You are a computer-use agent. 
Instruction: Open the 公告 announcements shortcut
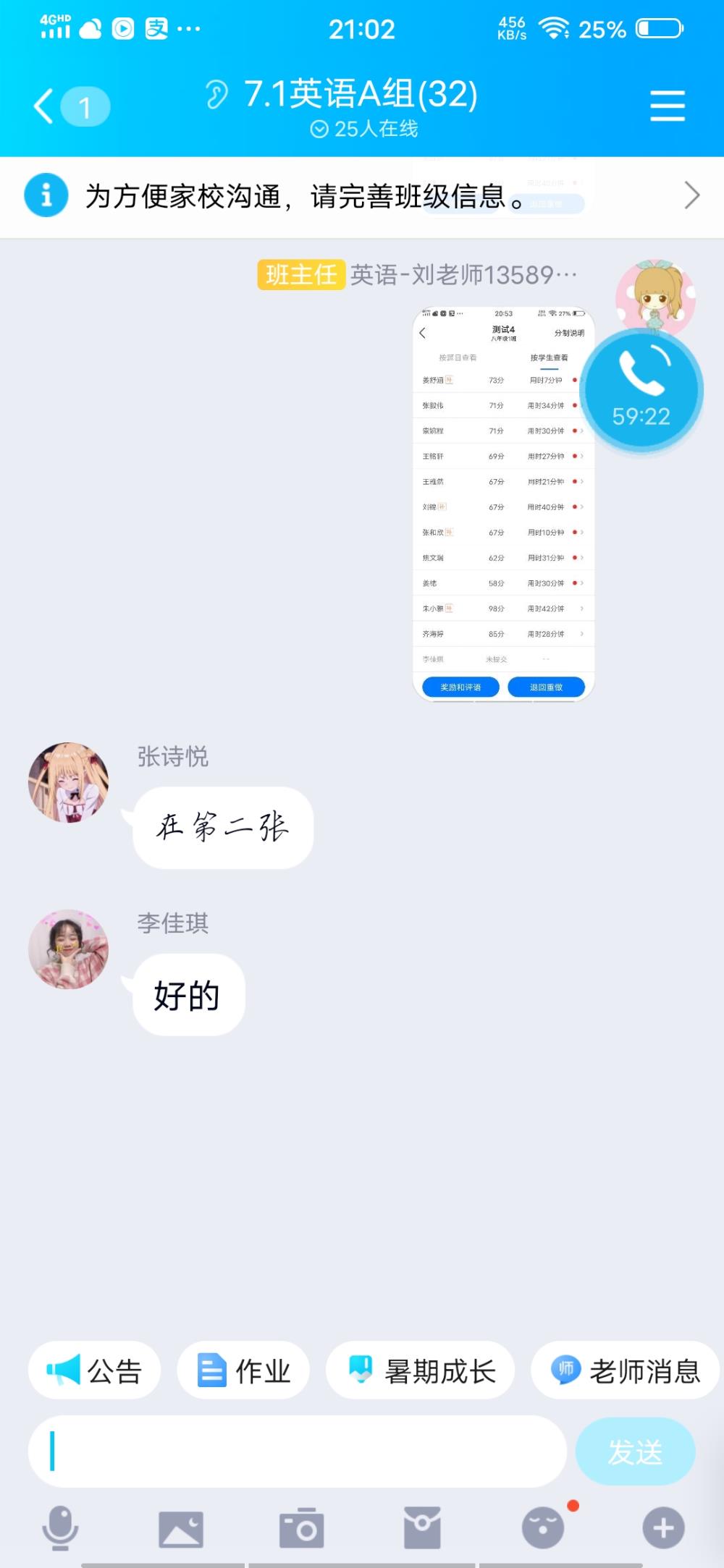[x=94, y=1370]
